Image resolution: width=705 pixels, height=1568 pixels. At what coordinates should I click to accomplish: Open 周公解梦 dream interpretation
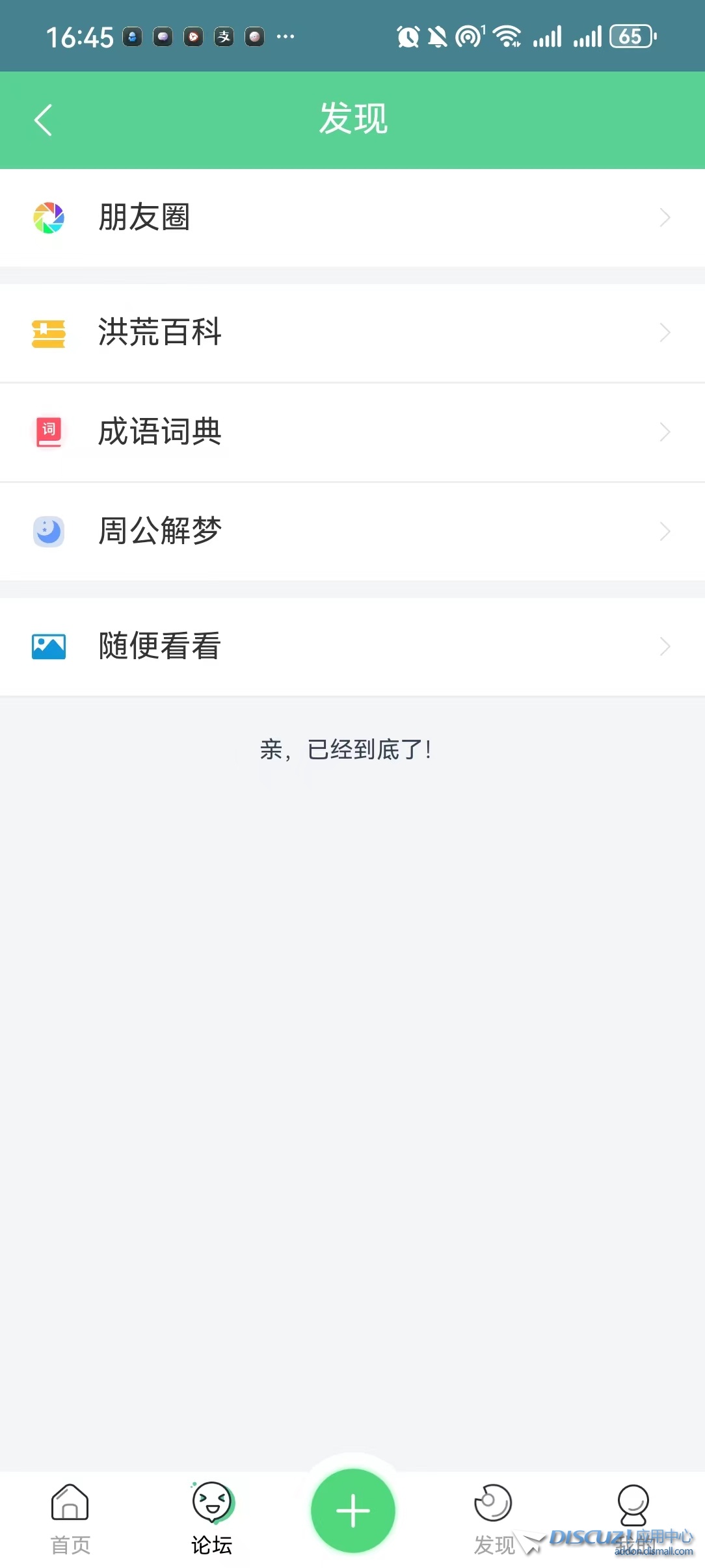pos(351,531)
